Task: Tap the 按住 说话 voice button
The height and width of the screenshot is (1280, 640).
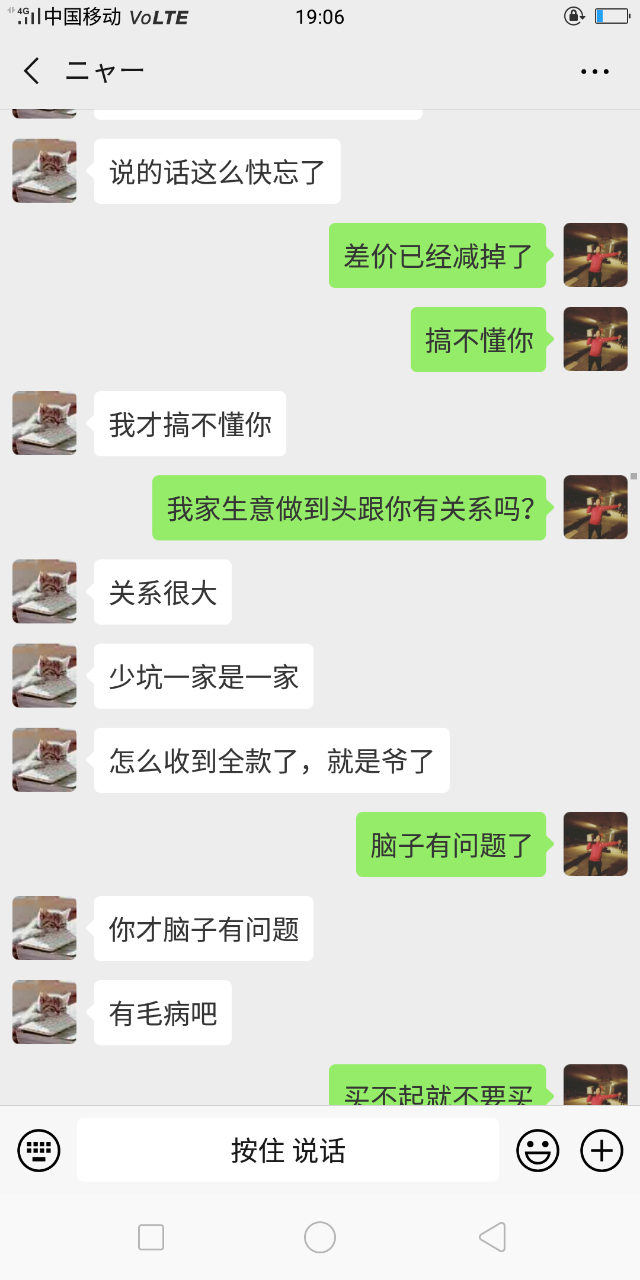Action: 288,1150
